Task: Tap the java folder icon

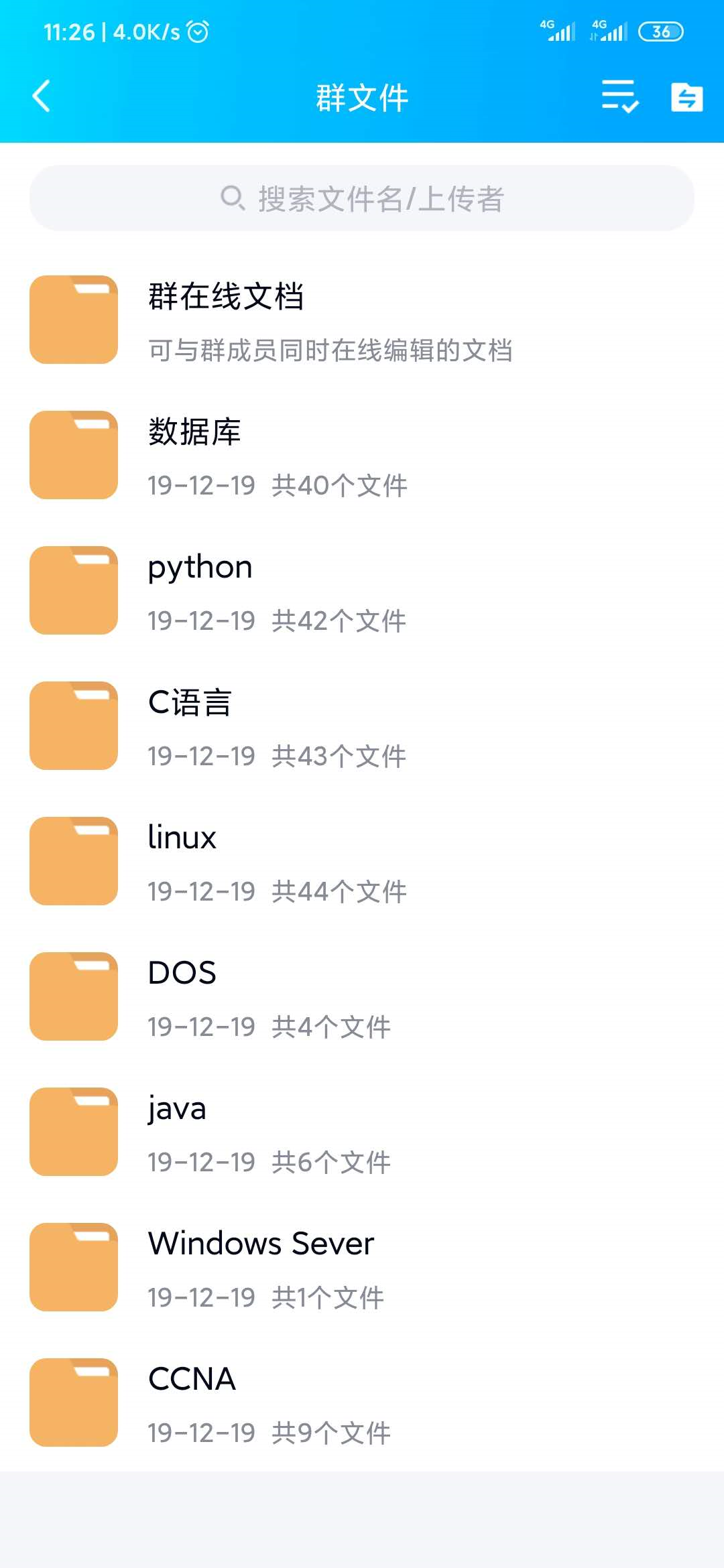Action: click(74, 1131)
